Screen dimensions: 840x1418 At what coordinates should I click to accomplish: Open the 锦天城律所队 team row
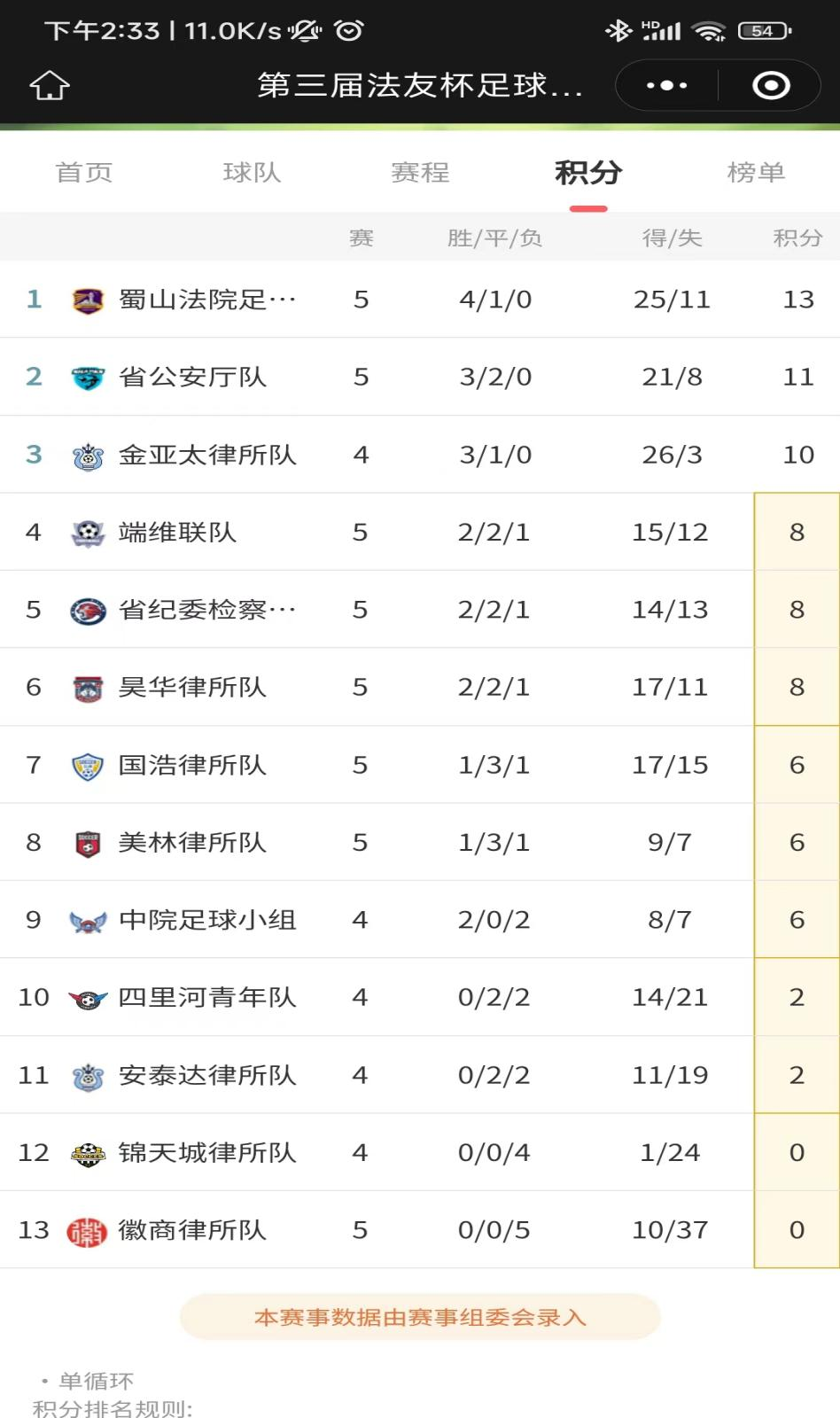[420, 1152]
